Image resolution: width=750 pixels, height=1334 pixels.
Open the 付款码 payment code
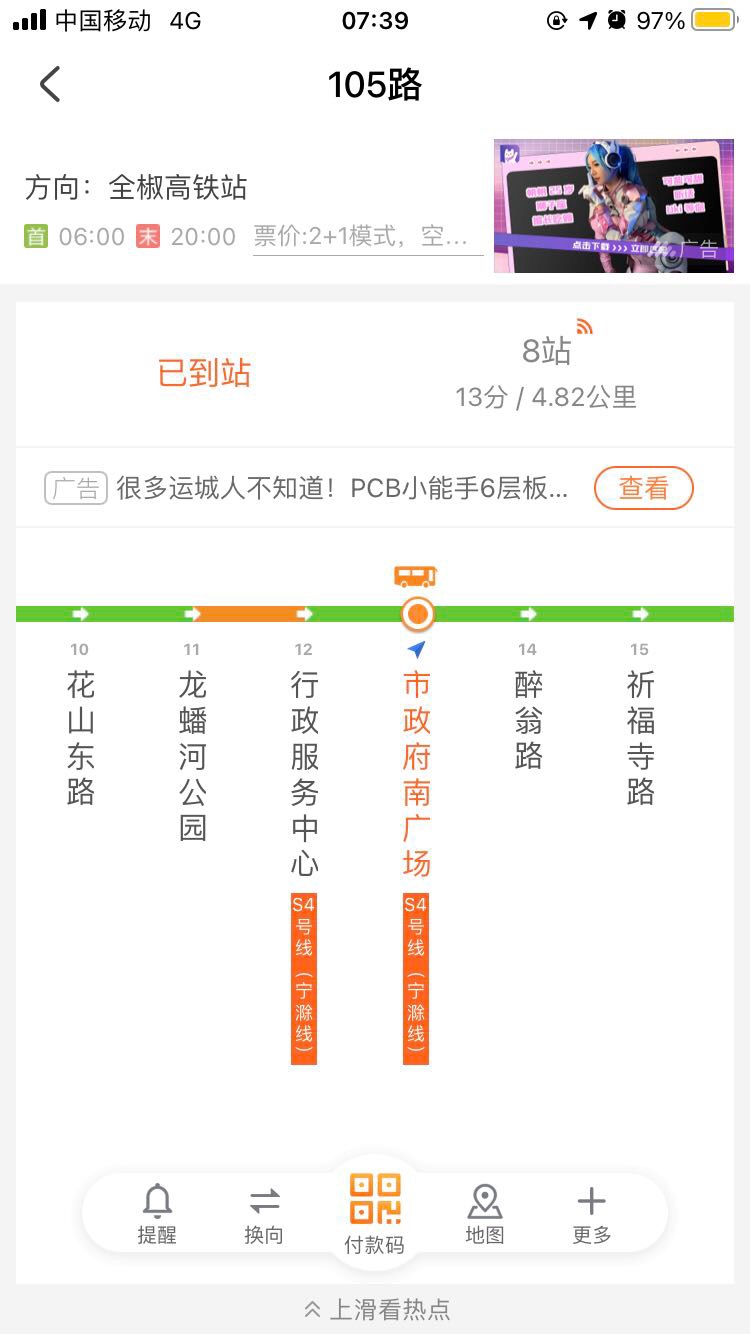coord(375,1213)
